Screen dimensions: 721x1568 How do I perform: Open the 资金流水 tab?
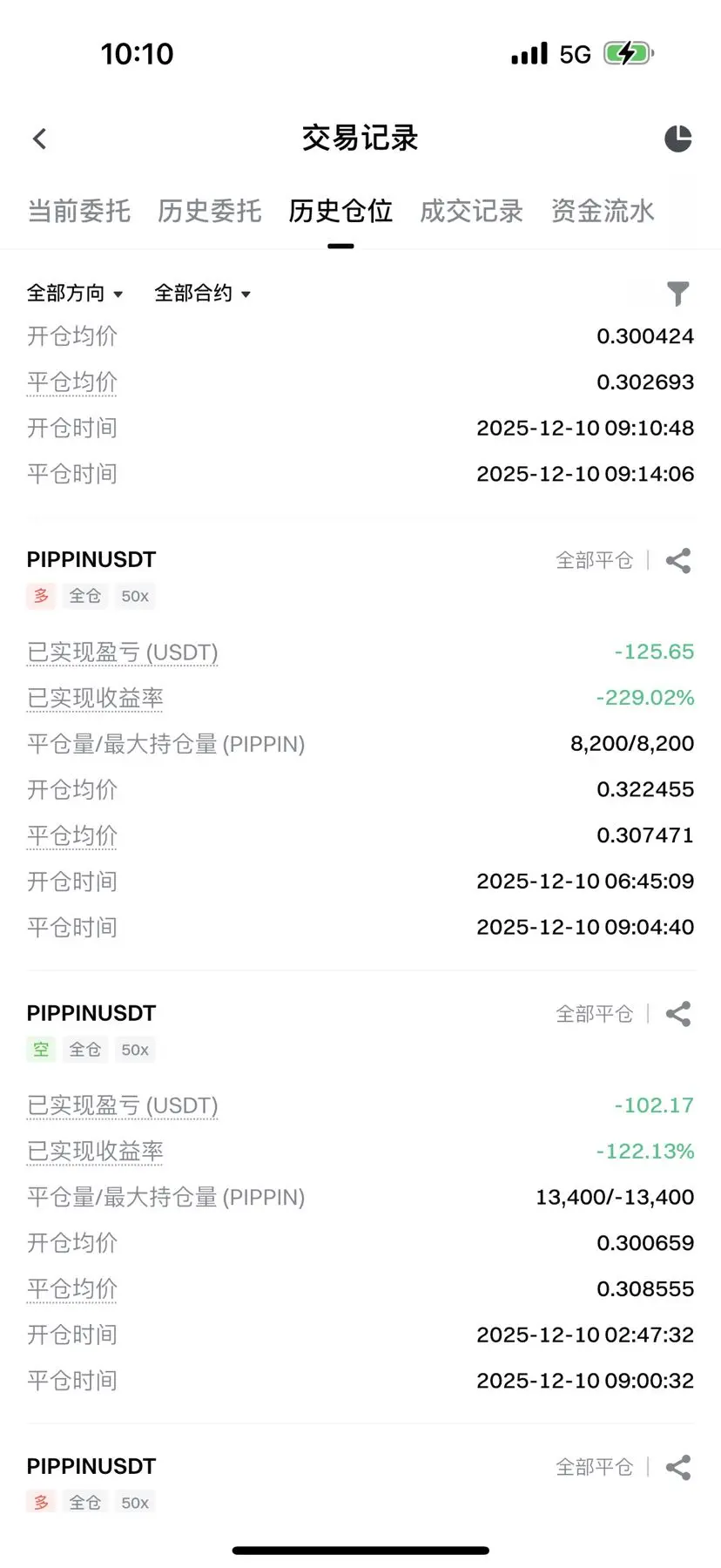tap(603, 211)
